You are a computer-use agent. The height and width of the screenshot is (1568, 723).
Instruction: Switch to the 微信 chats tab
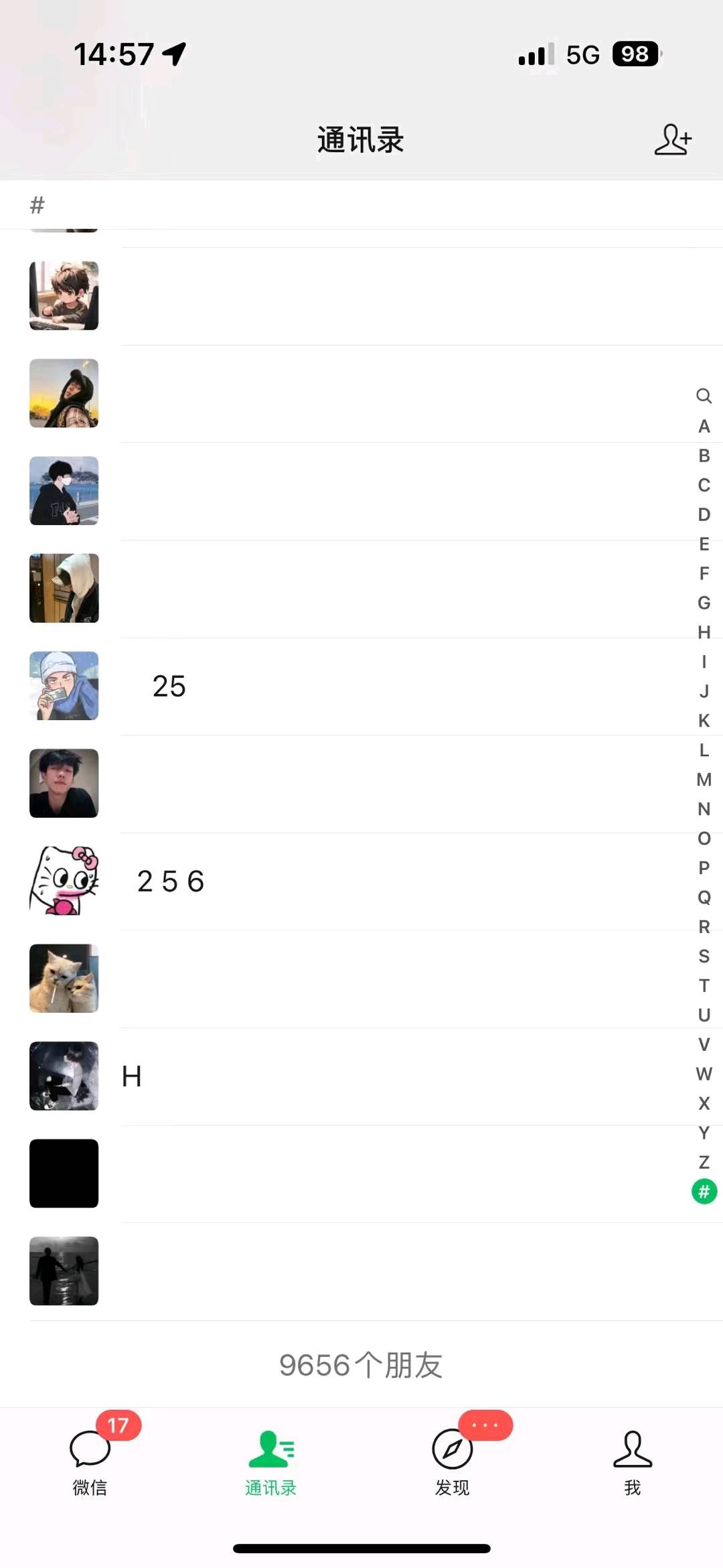pos(90,1461)
